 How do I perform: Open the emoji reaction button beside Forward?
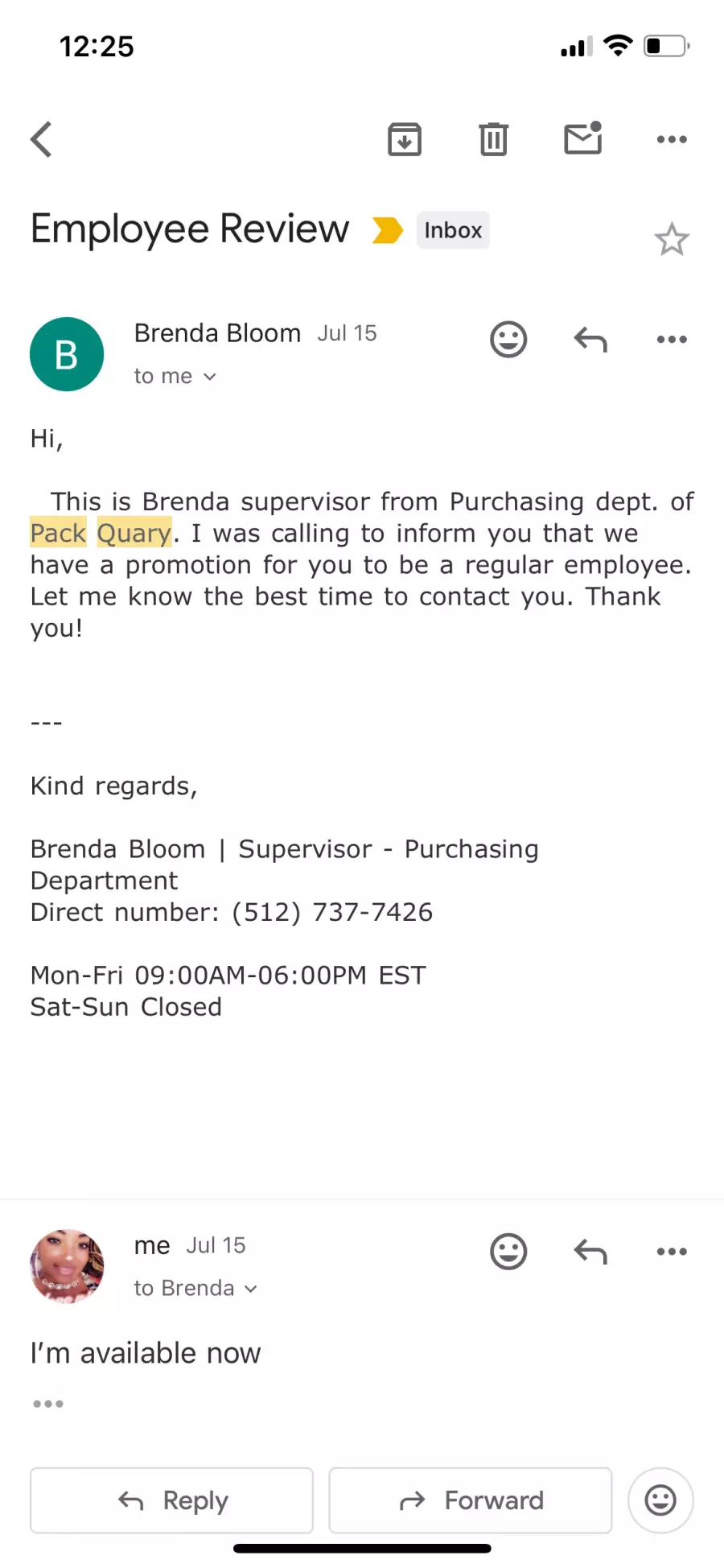pos(660,1500)
